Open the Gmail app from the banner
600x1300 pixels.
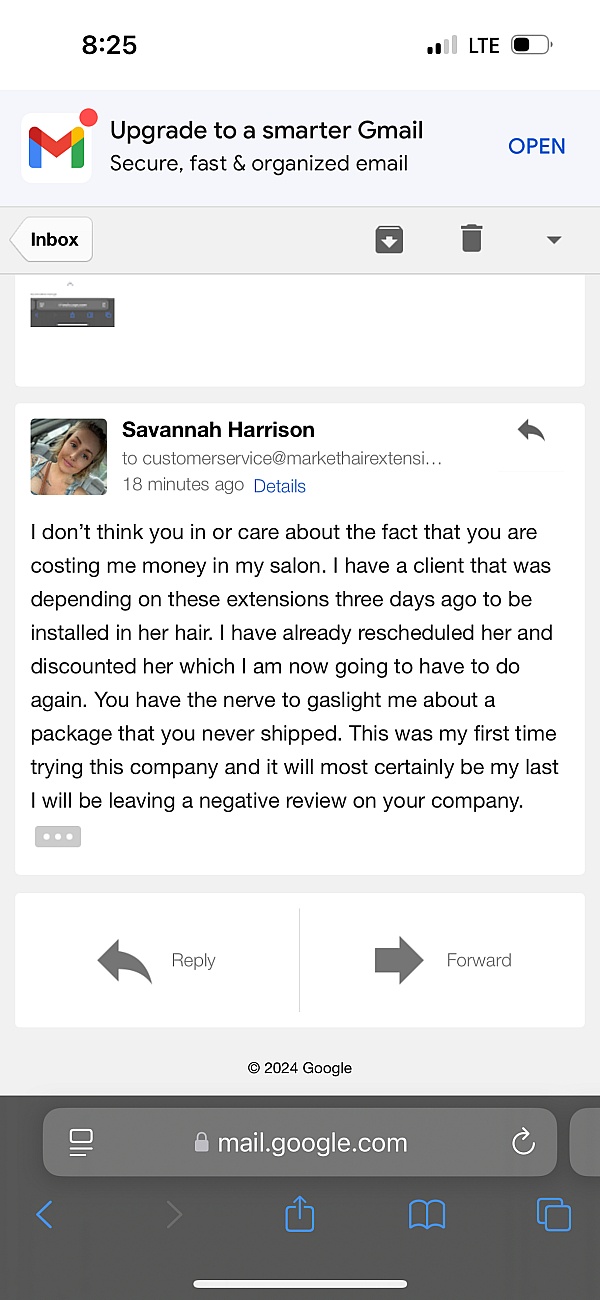[x=536, y=146]
